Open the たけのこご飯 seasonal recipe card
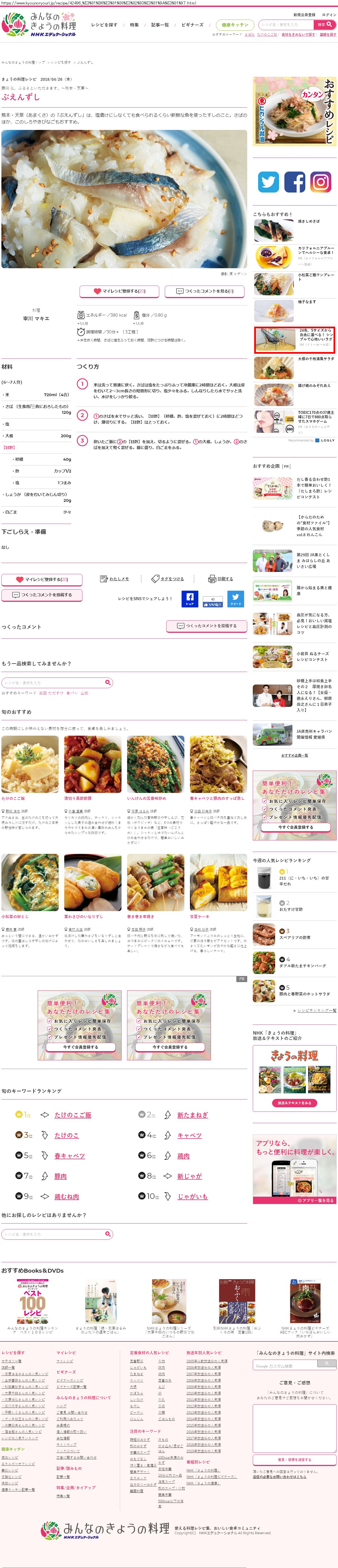Image resolution: width=338 pixels, height=1568 pixels. (30, 764)
